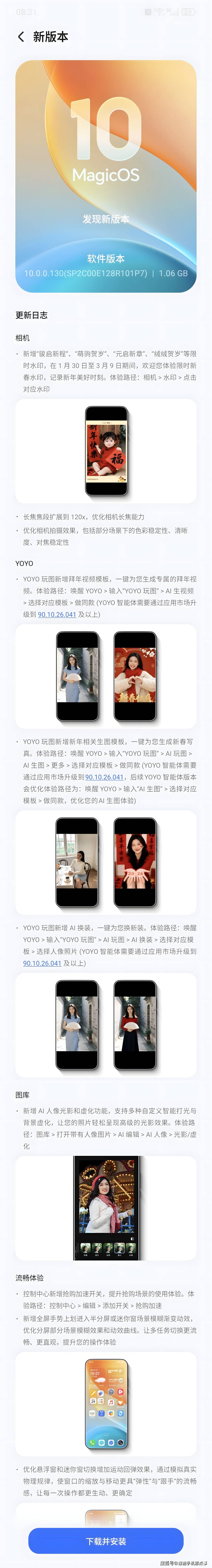
Task: Open the 90.10.26.041 link in the 拜年视频模板 paragraph
Action: pyautogui.click(x=57, y=614)
